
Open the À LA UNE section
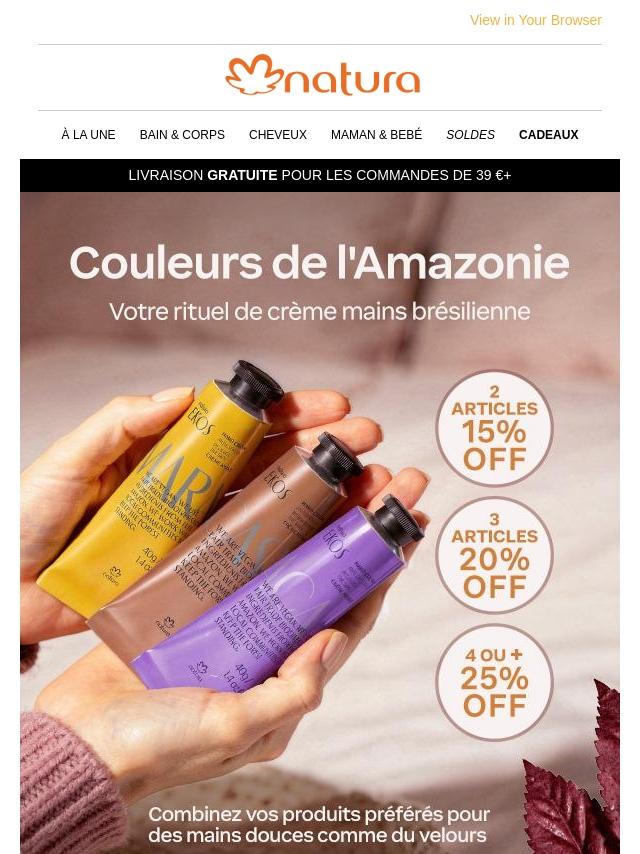(x=88, y=135)
